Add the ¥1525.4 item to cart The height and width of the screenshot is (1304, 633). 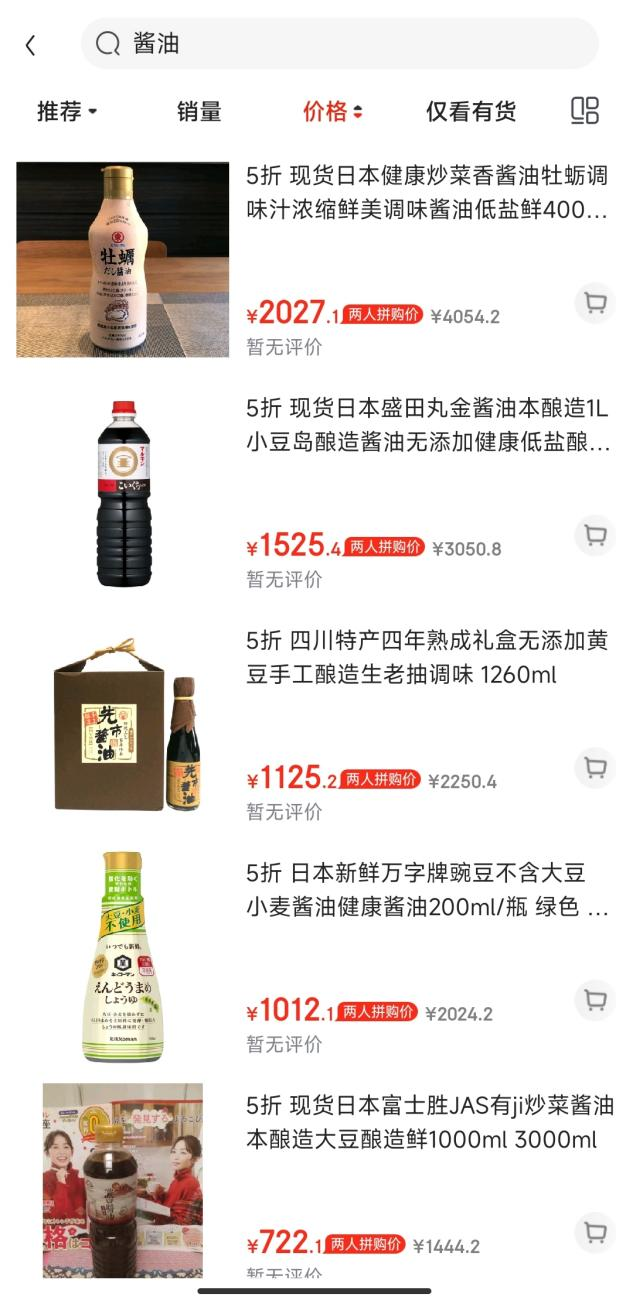pos(596,536)
